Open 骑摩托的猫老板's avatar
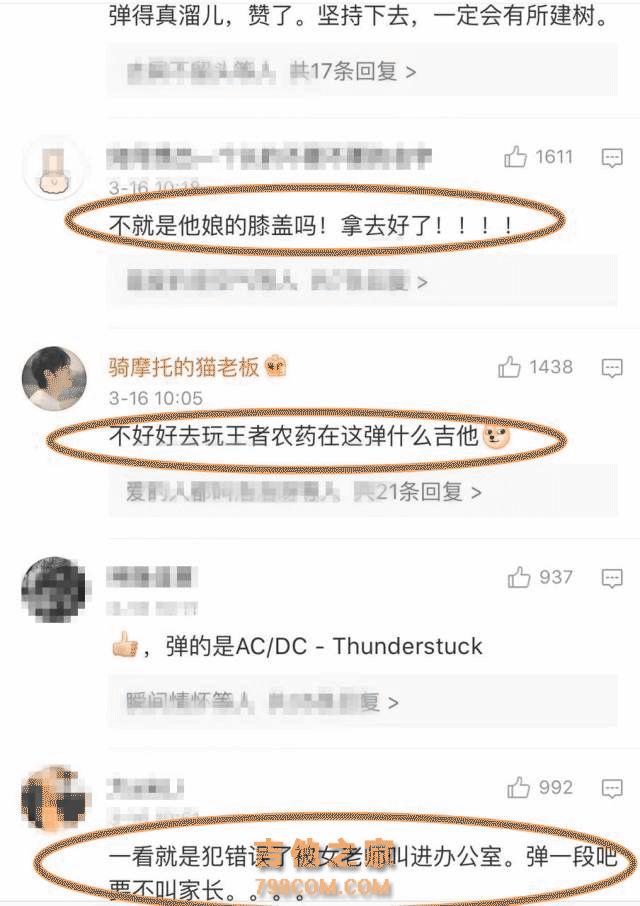 coord(52,380)
